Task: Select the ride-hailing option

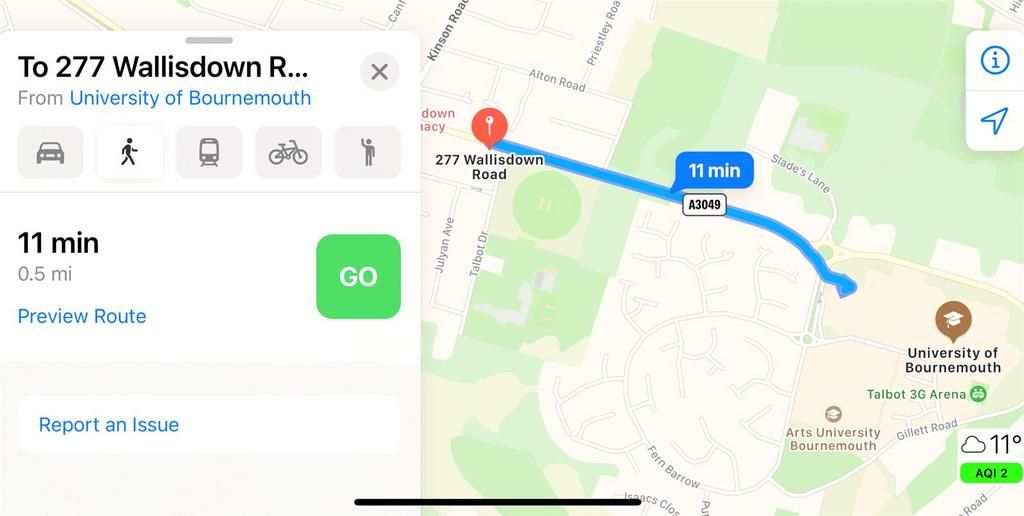Action: tap(367, 152)
